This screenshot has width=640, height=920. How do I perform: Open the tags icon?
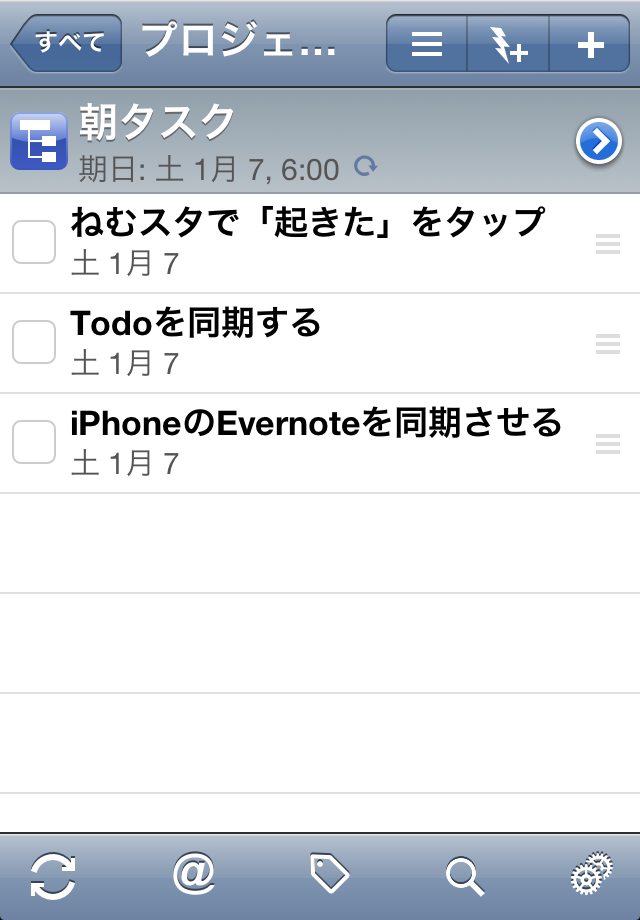[x=329, y=875]
